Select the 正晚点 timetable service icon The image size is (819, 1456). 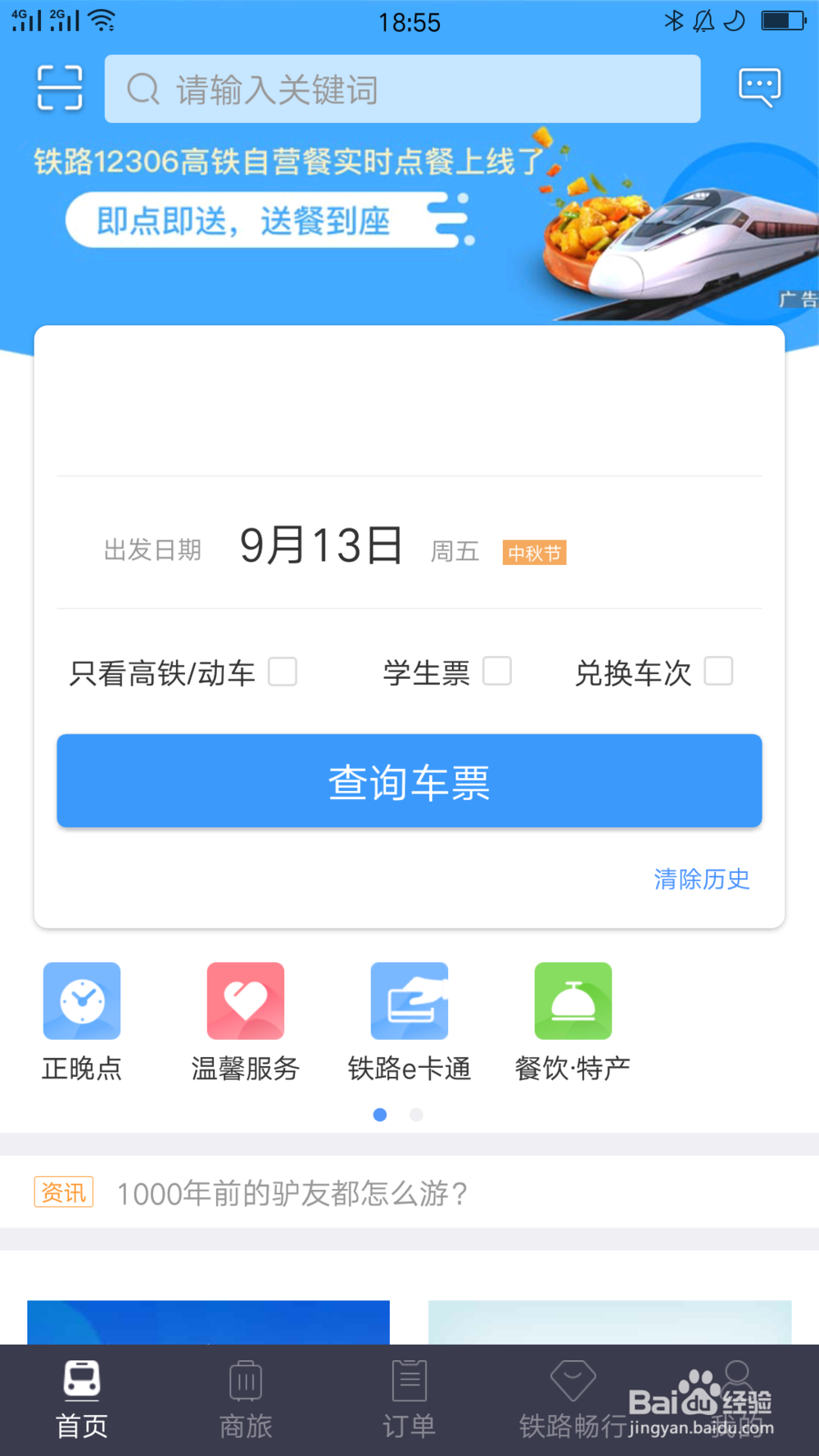(81, 1000)
